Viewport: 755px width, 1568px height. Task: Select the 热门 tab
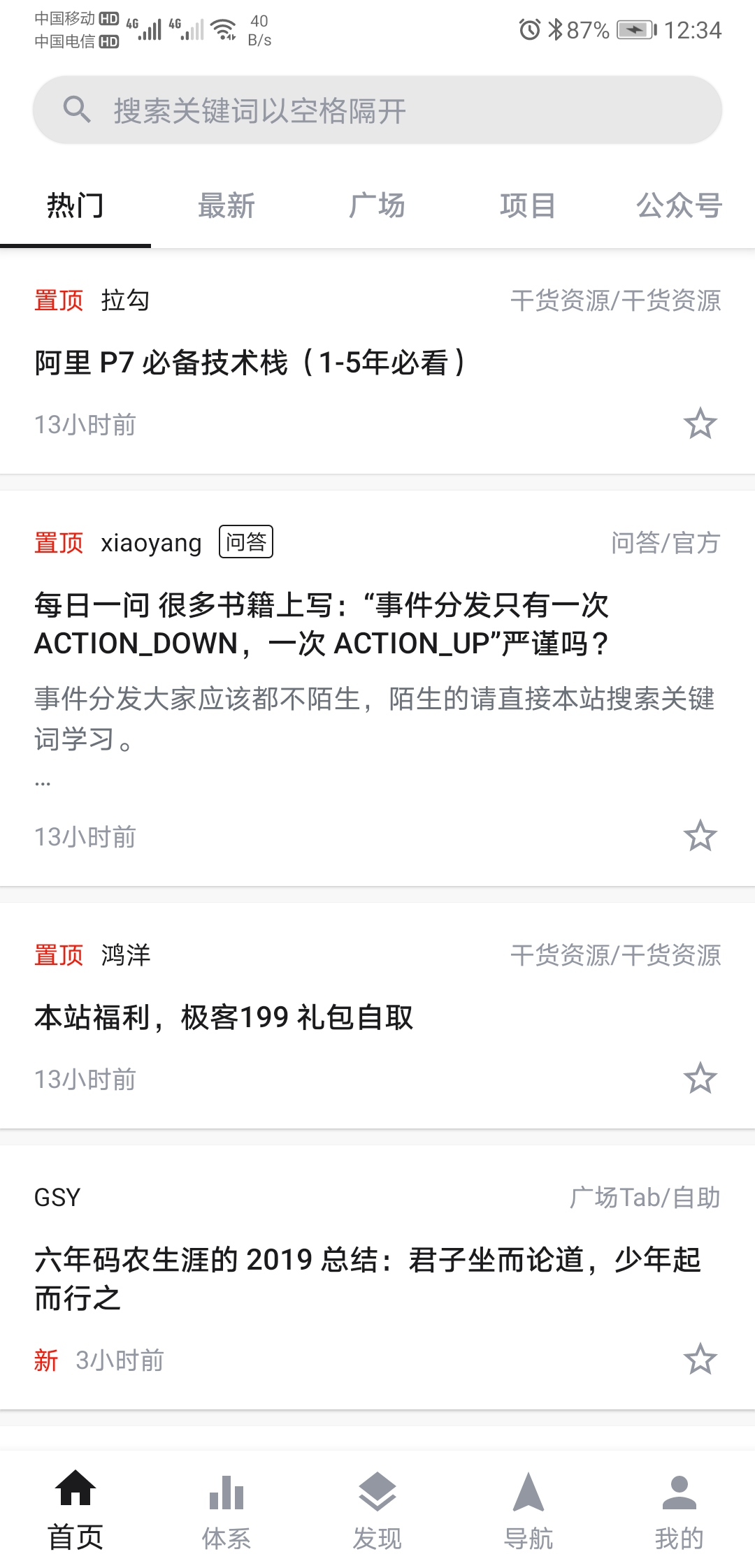coord(75,206)
